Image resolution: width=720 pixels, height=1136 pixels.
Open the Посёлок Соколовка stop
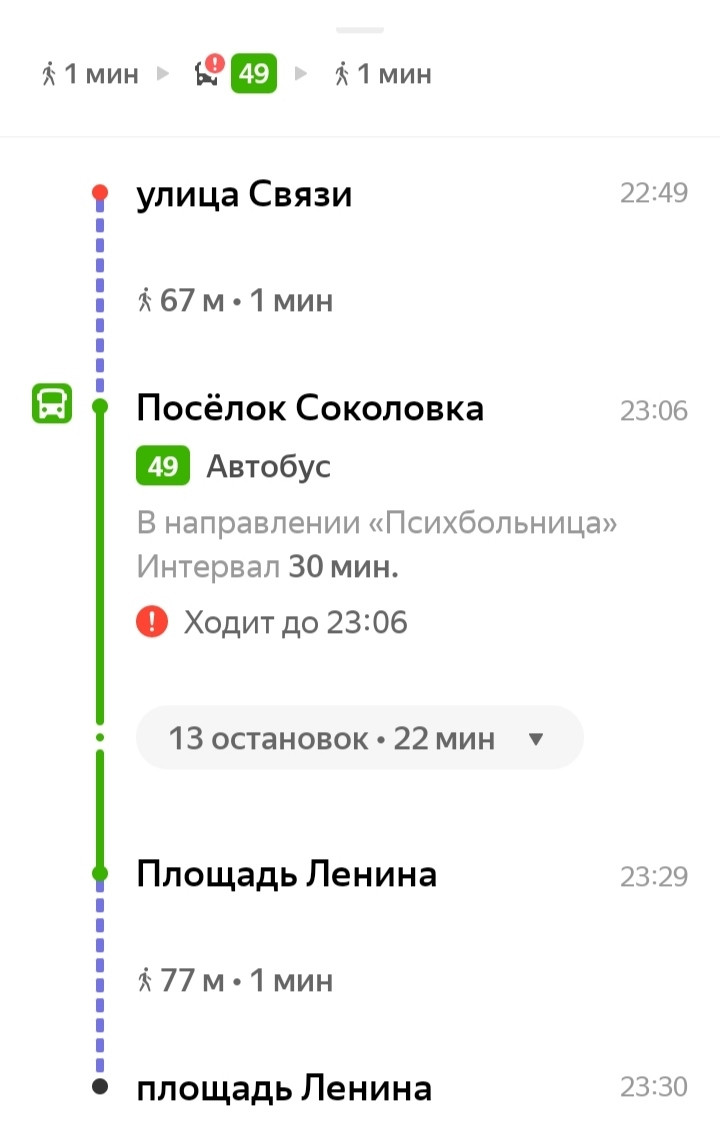(x=310, y=408)
